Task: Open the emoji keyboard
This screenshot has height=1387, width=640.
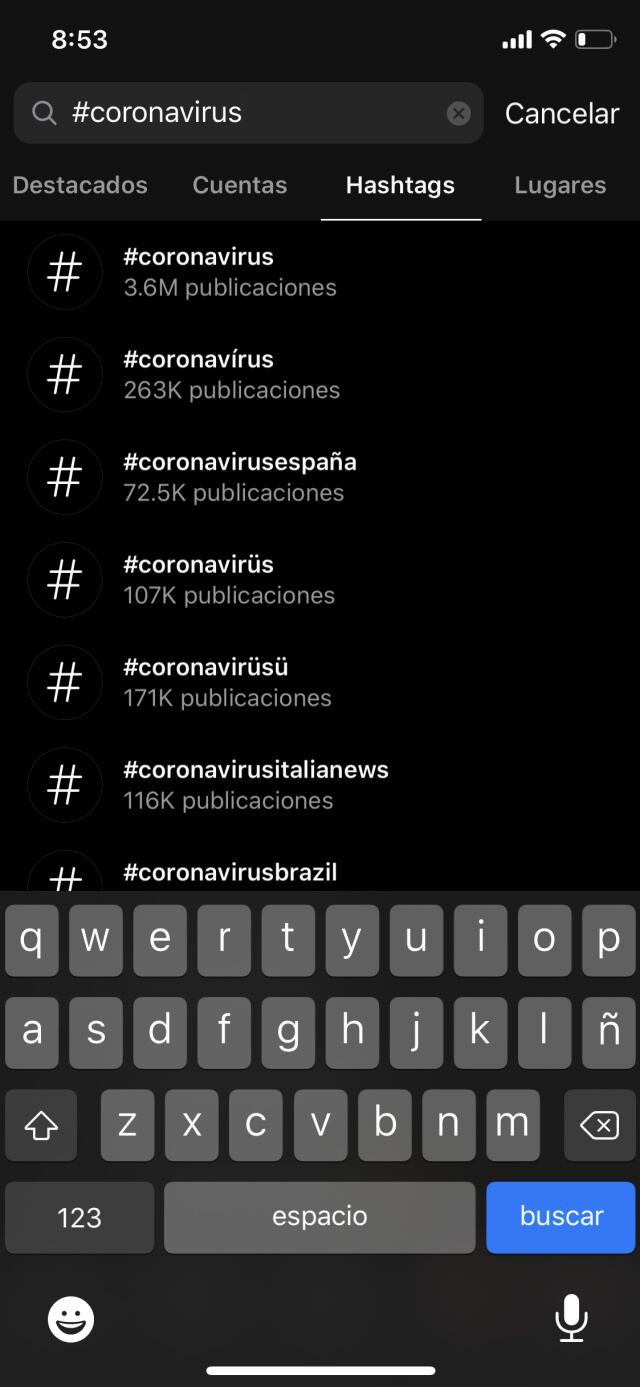Action: click(x=71, y=1319)
